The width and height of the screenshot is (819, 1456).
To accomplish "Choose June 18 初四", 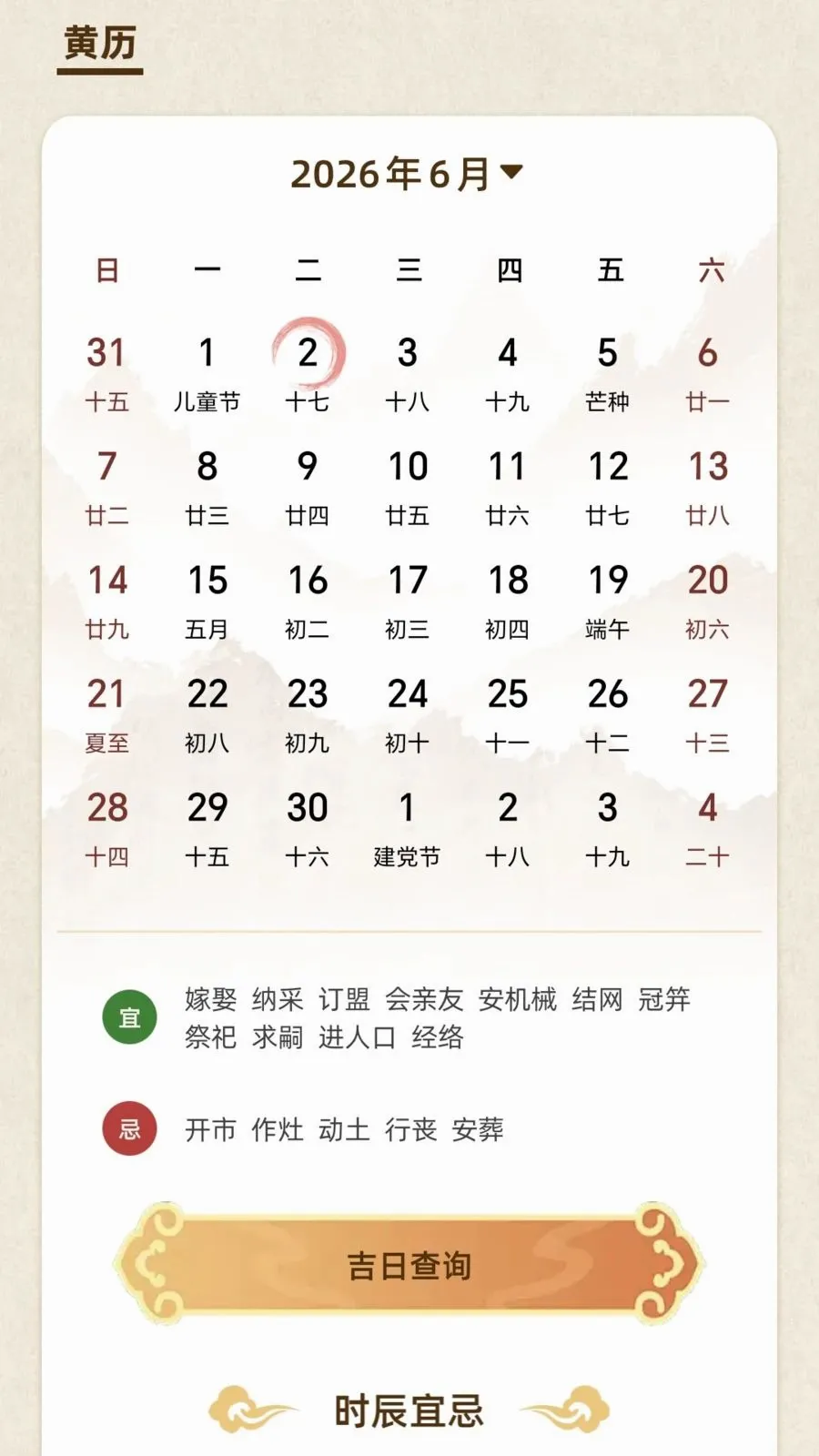I will click(508, 601).
